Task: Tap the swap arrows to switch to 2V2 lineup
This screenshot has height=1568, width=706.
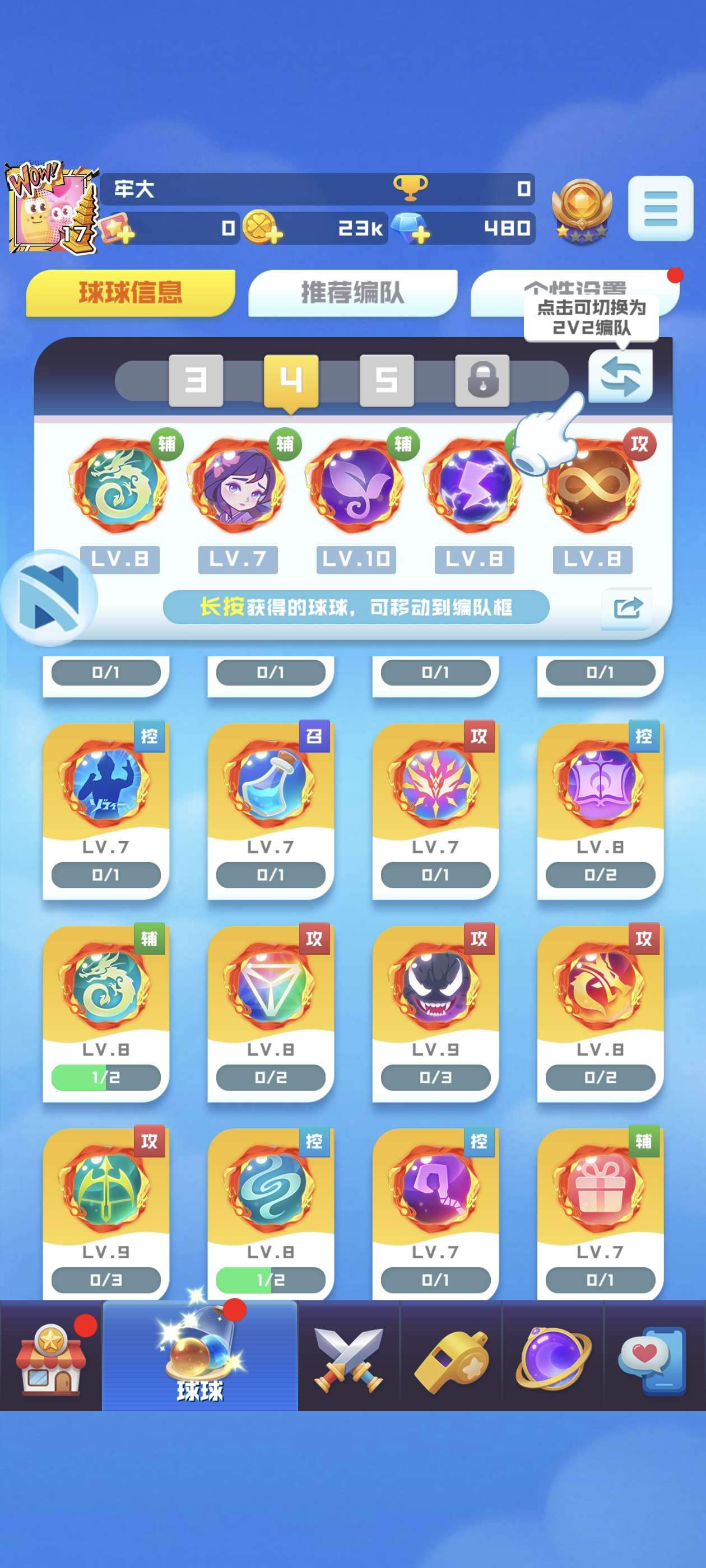Action: [x=620, y=377]
